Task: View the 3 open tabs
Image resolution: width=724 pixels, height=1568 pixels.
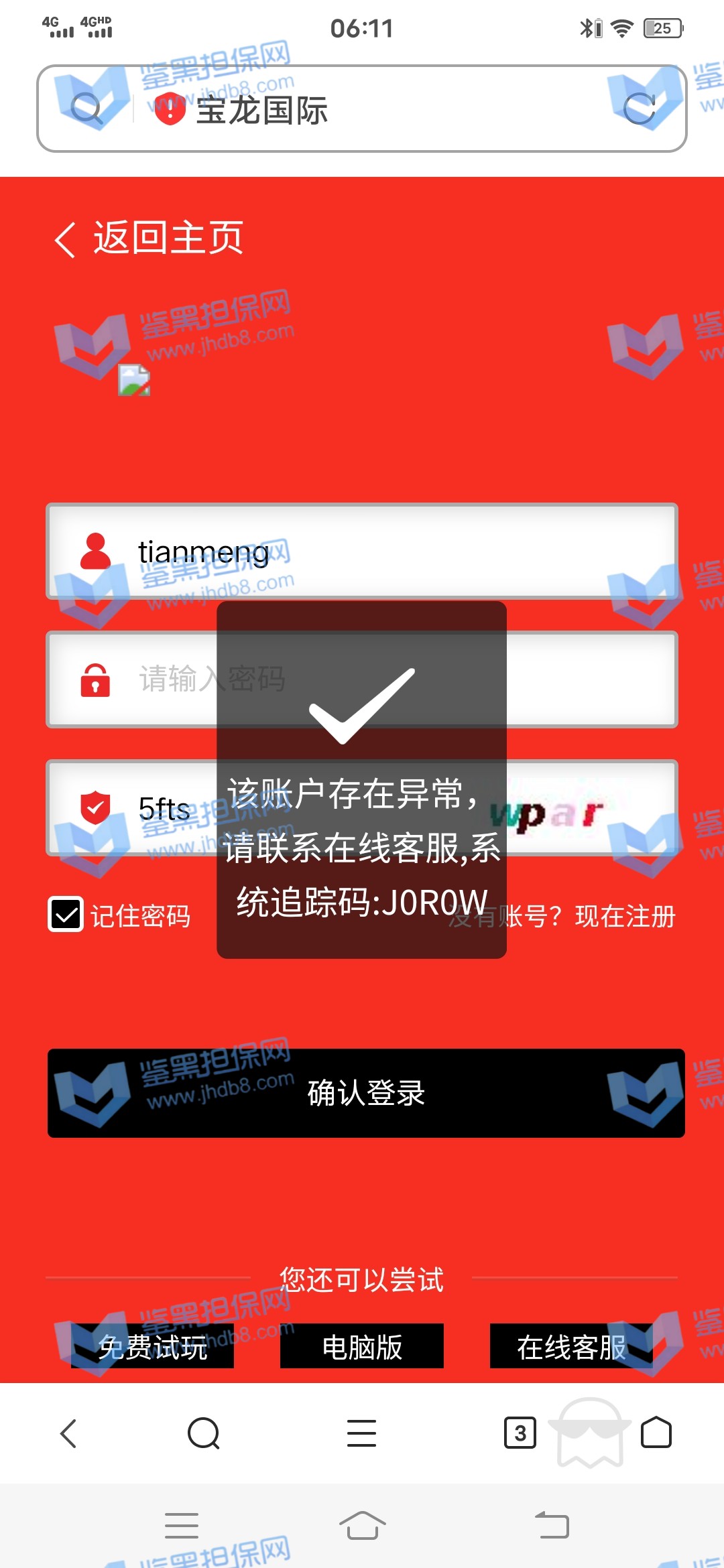Action: tap(520, 1433)
